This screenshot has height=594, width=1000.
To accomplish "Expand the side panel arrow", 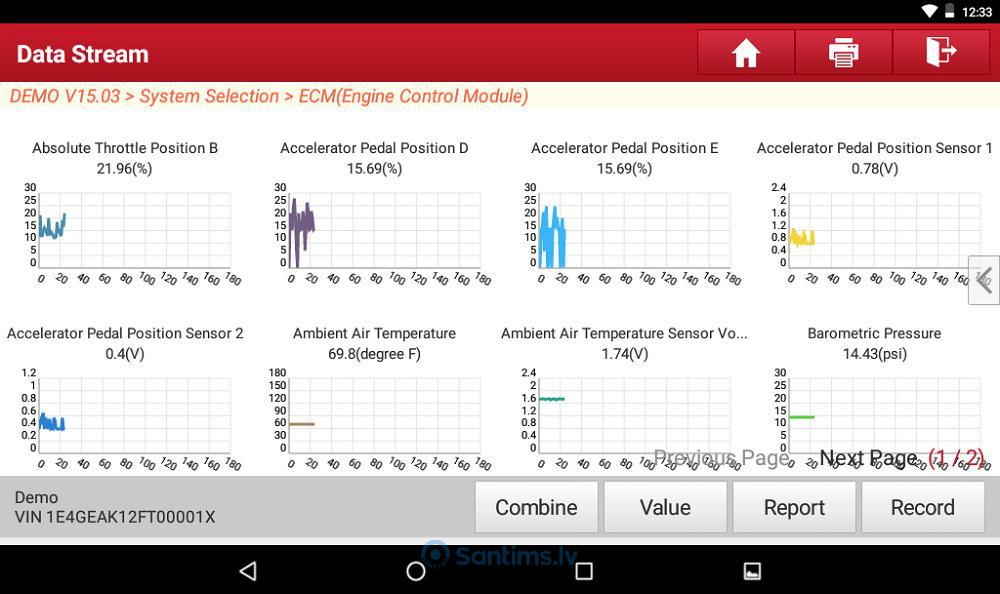I will pos(984,280).
